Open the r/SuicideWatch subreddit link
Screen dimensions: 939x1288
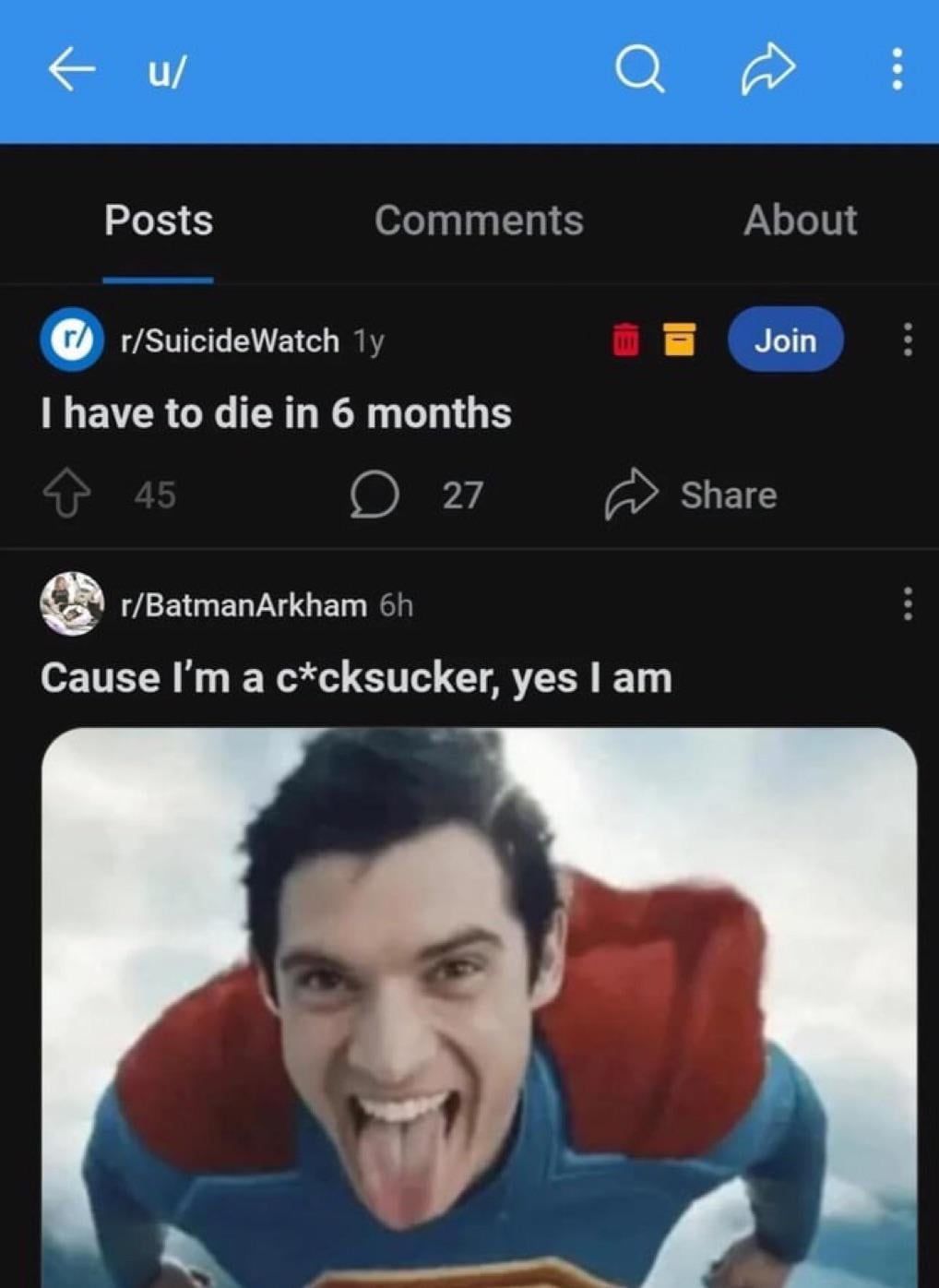(x=230, y=341)
